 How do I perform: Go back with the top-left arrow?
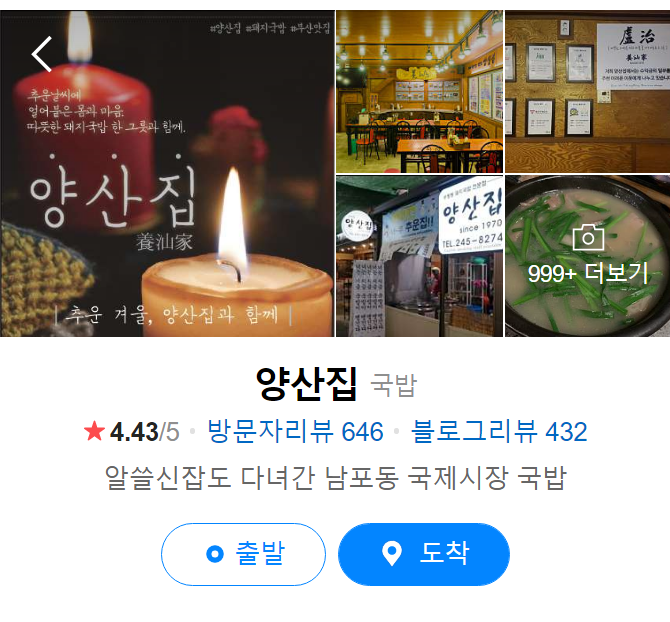click(x=42, y=54)
